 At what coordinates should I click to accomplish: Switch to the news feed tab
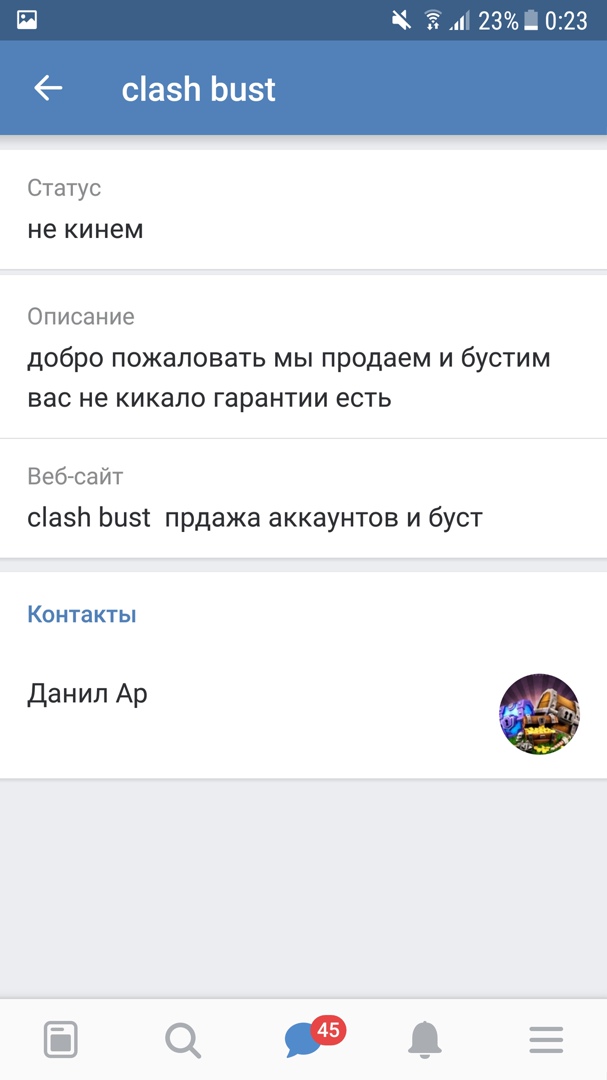(61, 1040)
